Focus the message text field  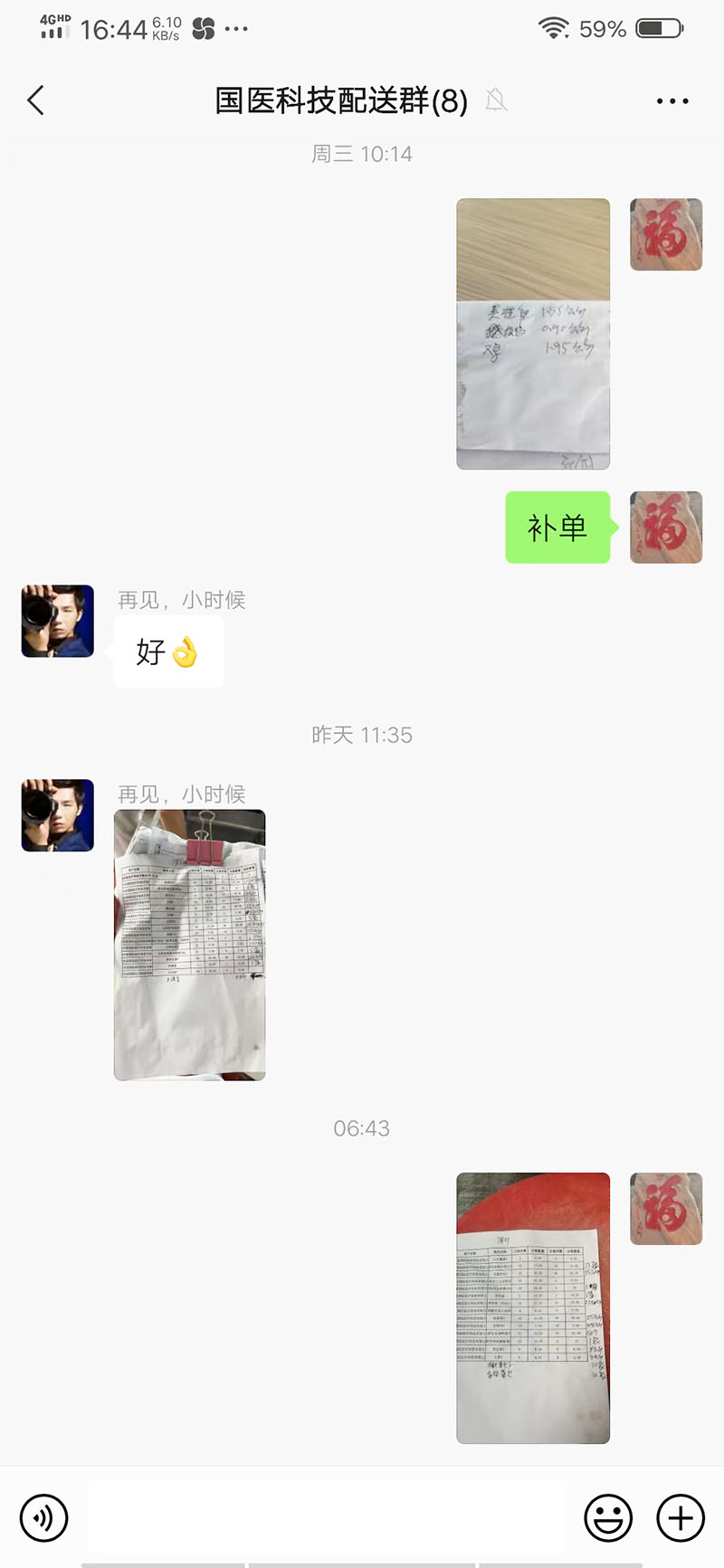(x=326, y=1517)
